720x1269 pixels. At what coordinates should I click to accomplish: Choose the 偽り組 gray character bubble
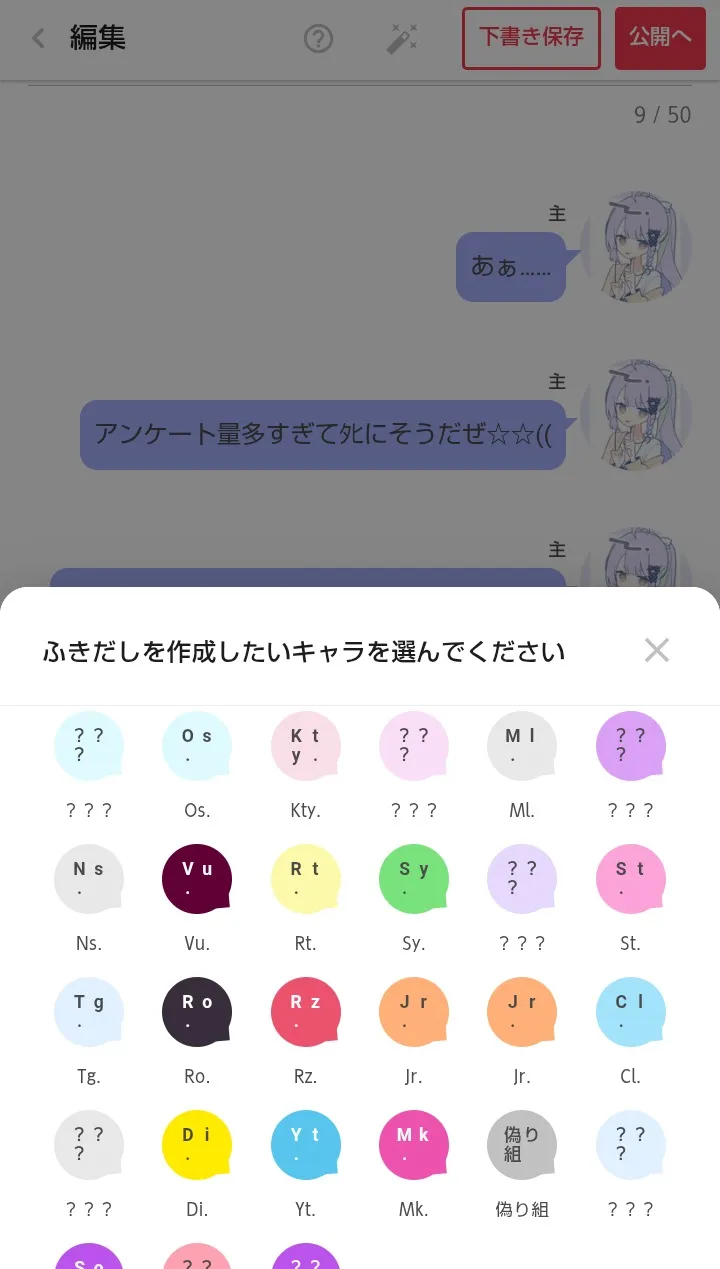521,1145
